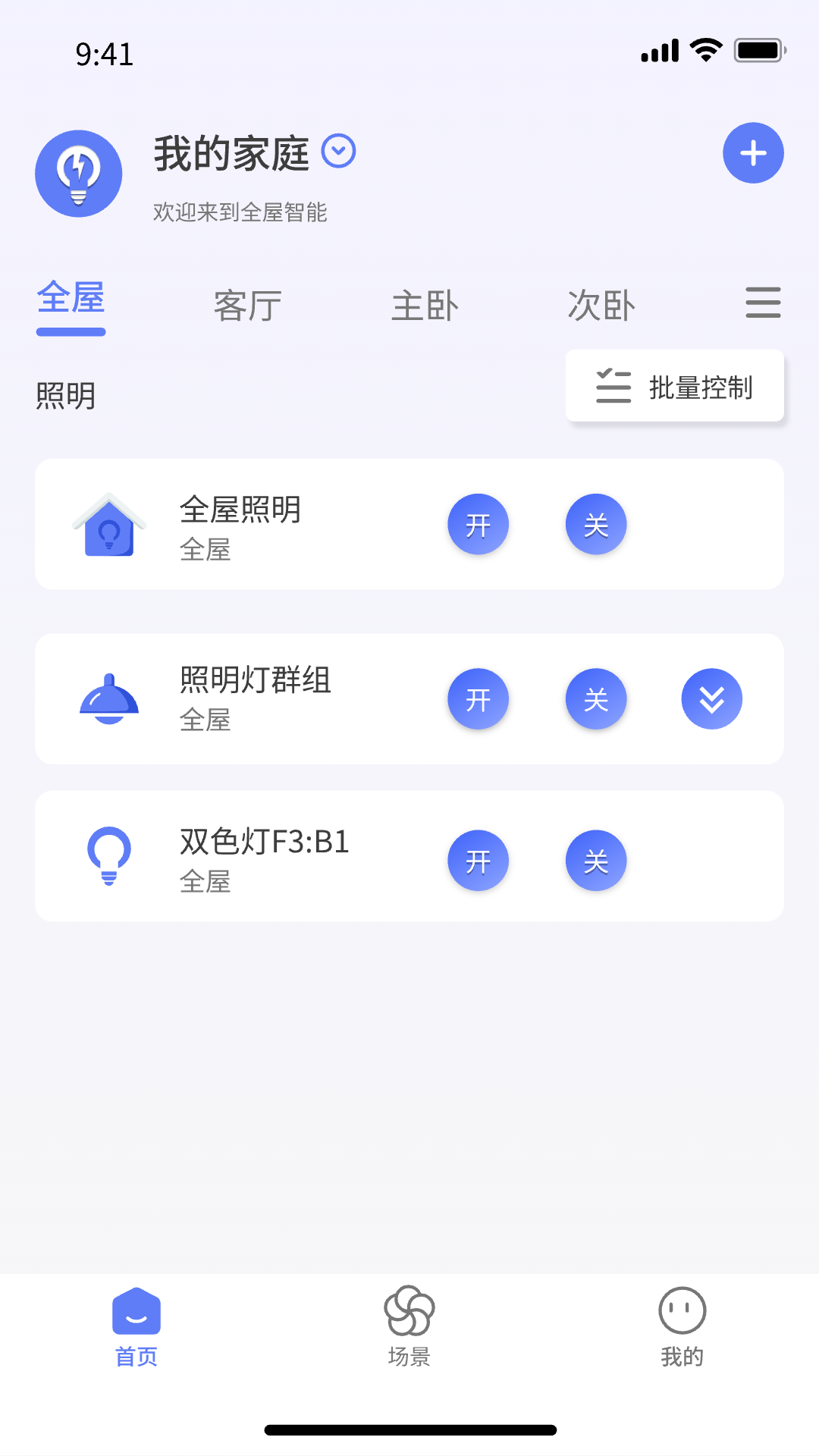This screenshot has height=1456, width=819.
Task: Open the 我的家庭 family dropdown chevron
Action: [339, 151]
